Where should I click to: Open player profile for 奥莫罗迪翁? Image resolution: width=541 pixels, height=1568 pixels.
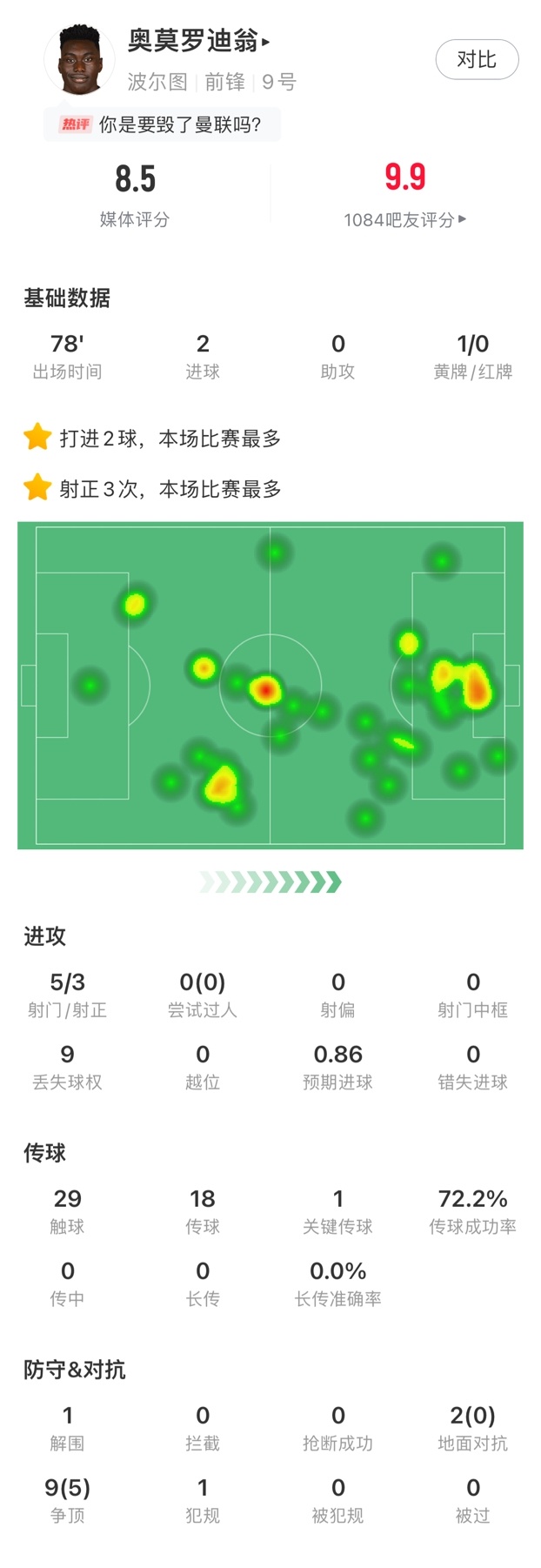(198, 40)
